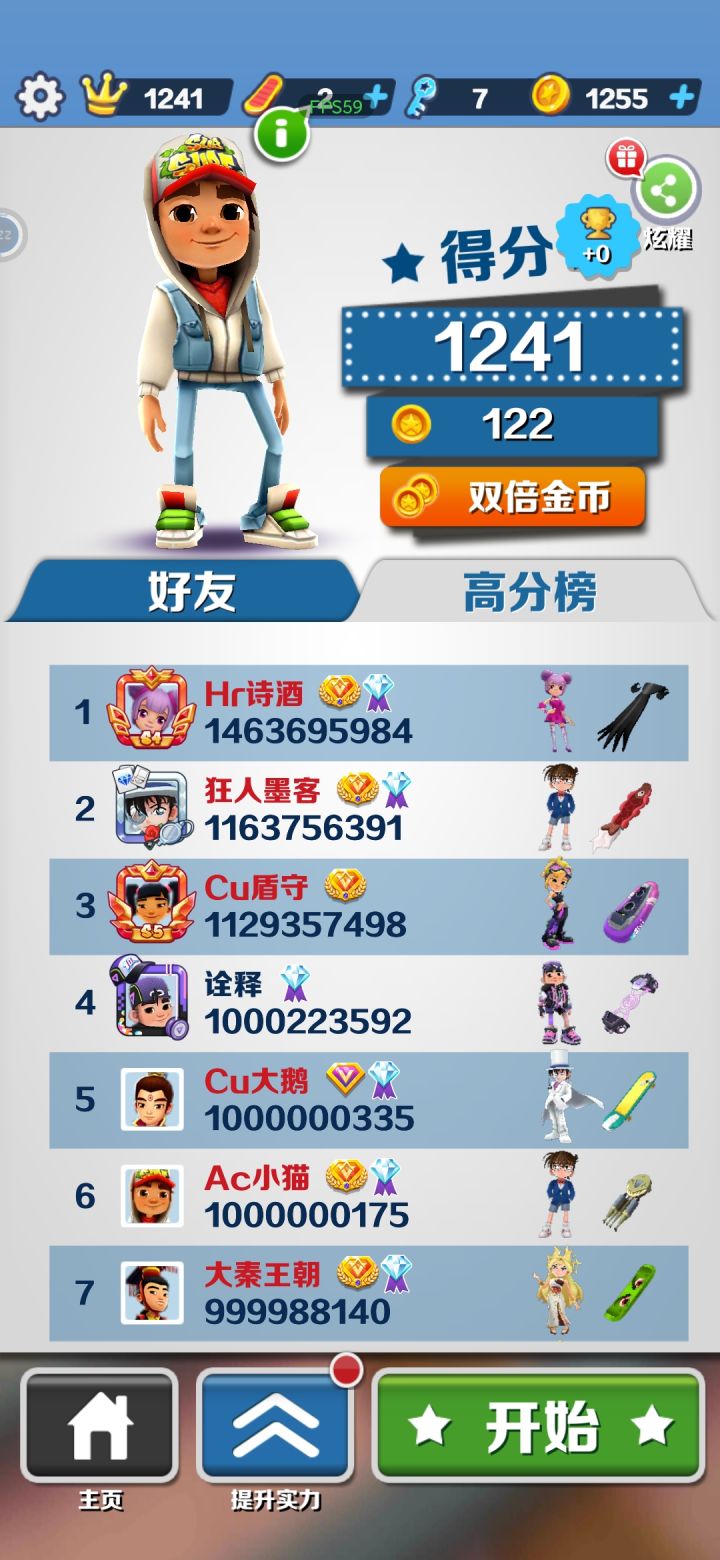Open the settings gear icon
Screen dimensions: 720x1560
tap(38, 96)
